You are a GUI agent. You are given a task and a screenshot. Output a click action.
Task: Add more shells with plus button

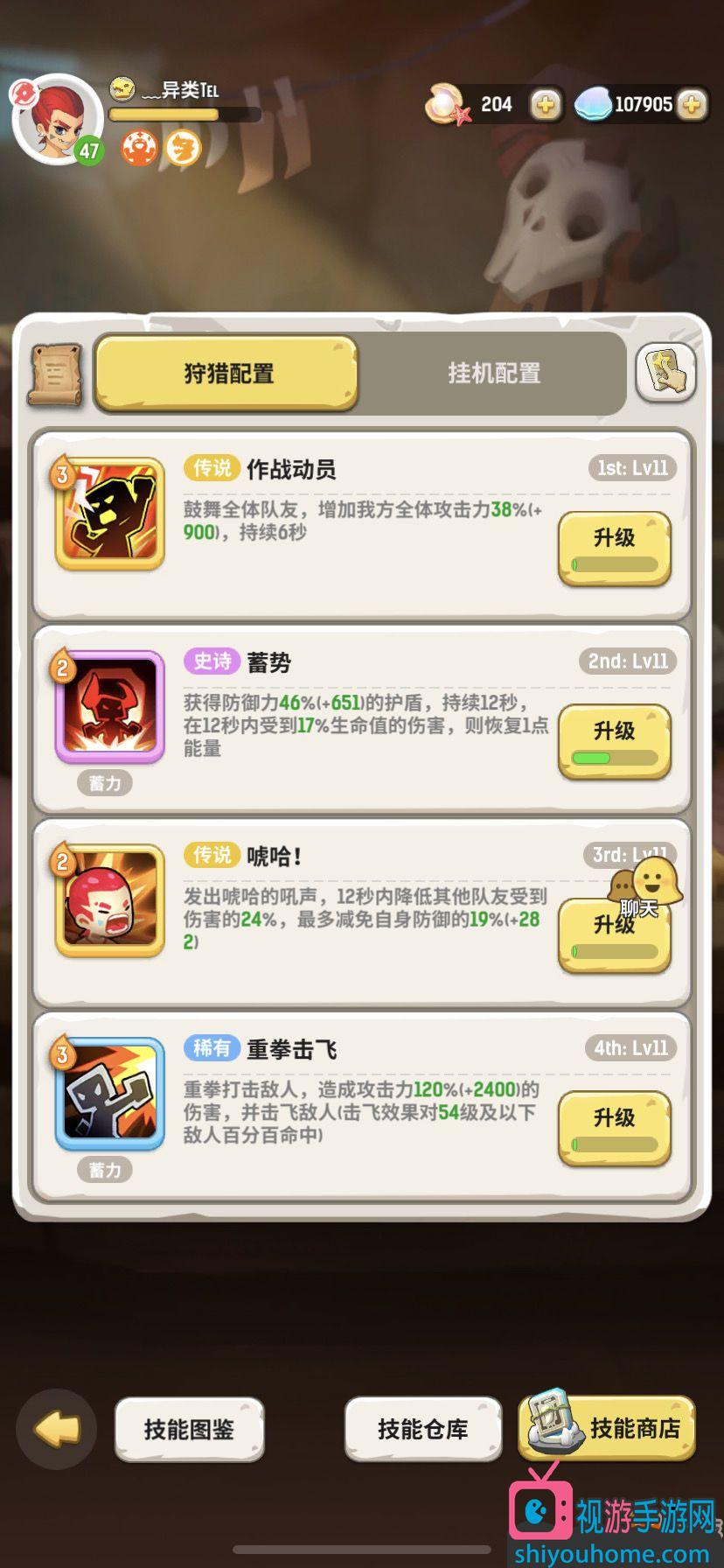click(x=692, y=105)
